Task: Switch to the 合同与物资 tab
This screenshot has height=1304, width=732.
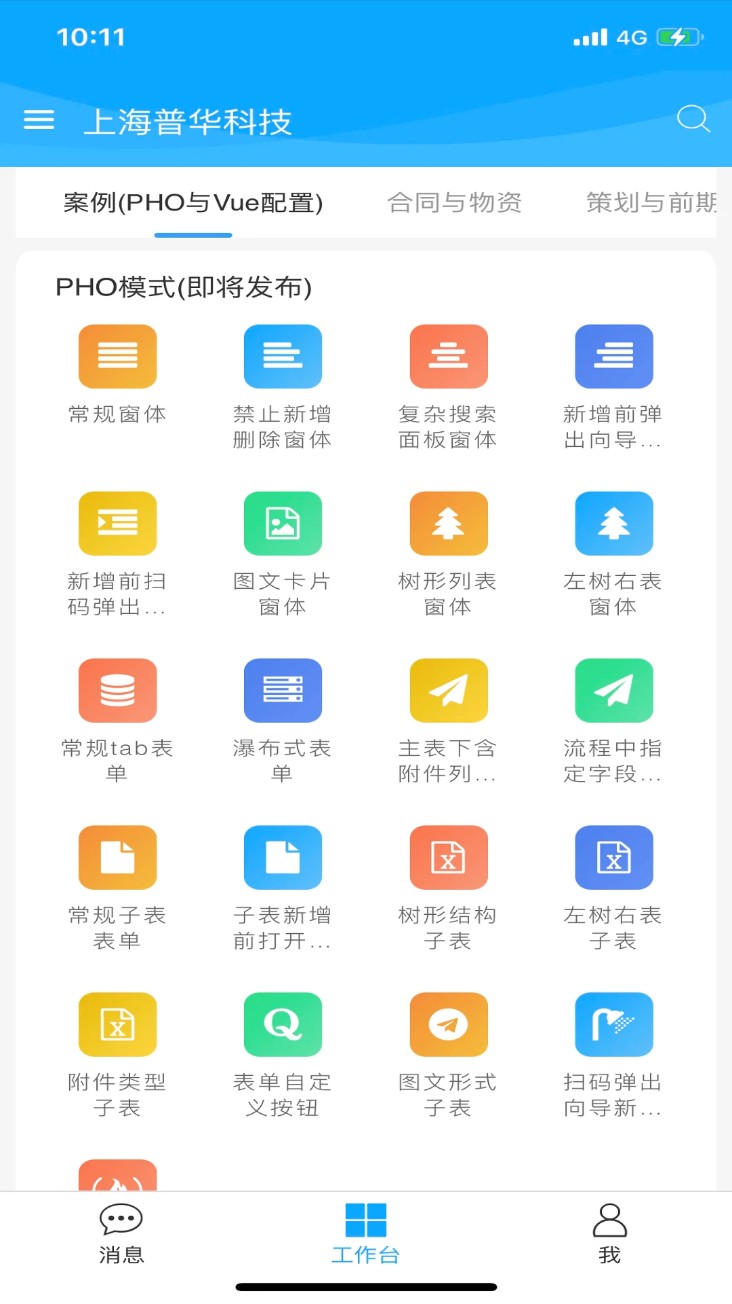Action: tap(453, 202)
